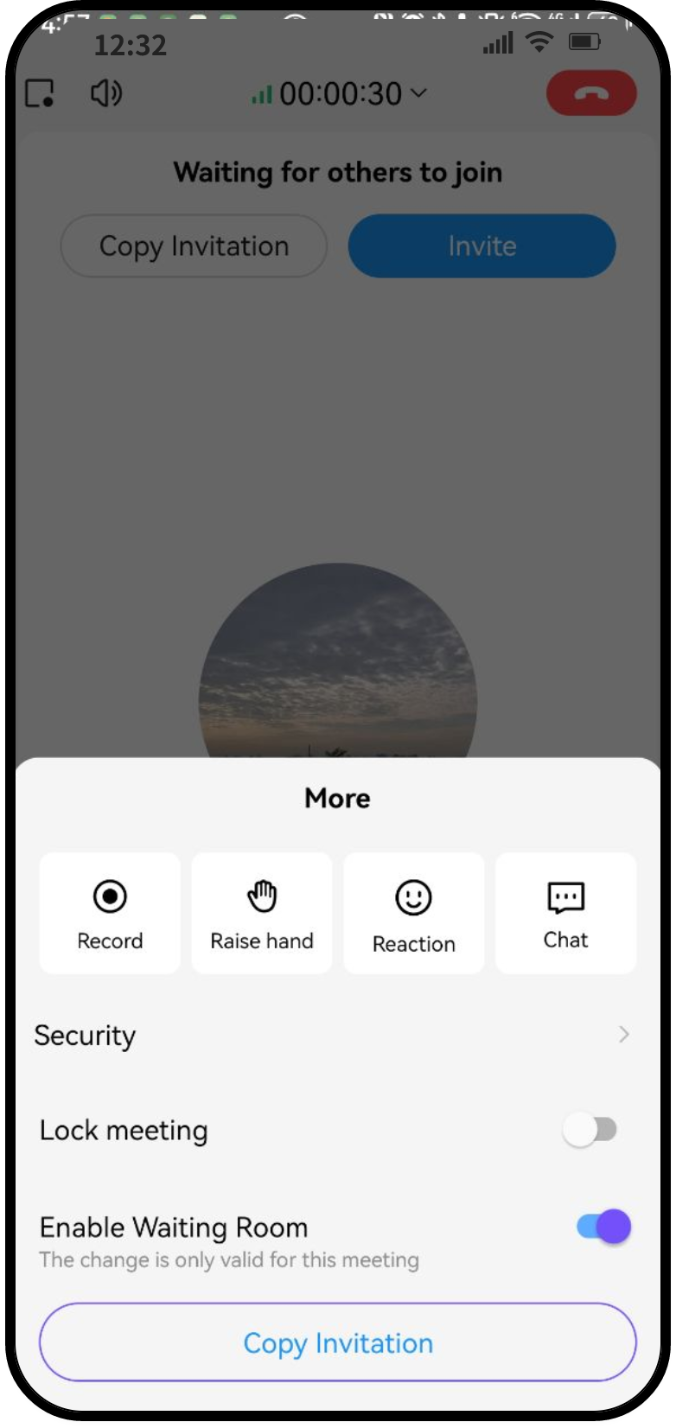Tap the speaker audio icon
Viewport: 676px width, 1428px height.
(106, 94)
